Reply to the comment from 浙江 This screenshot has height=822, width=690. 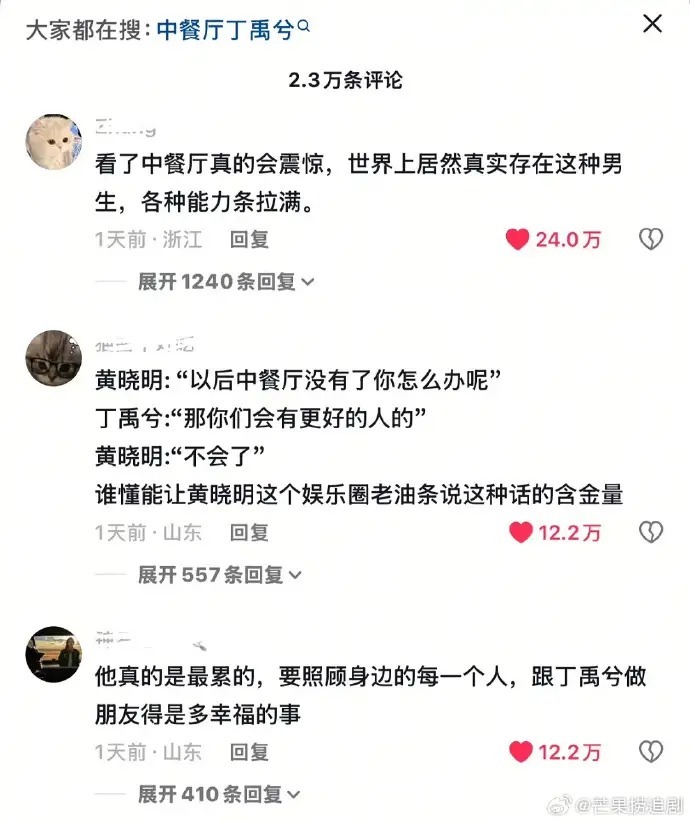click(x=249, y=240)
